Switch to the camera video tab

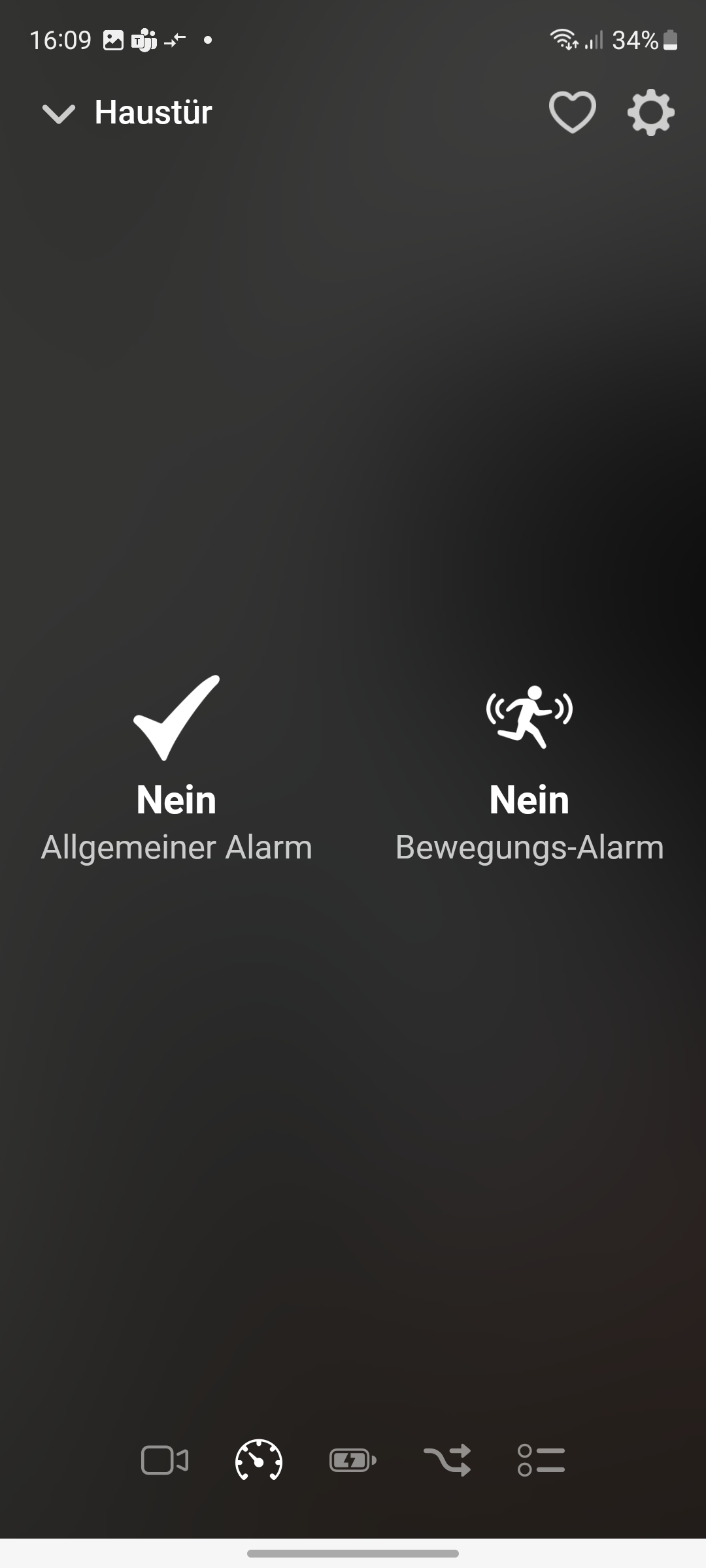click(x=165, y=1460)
